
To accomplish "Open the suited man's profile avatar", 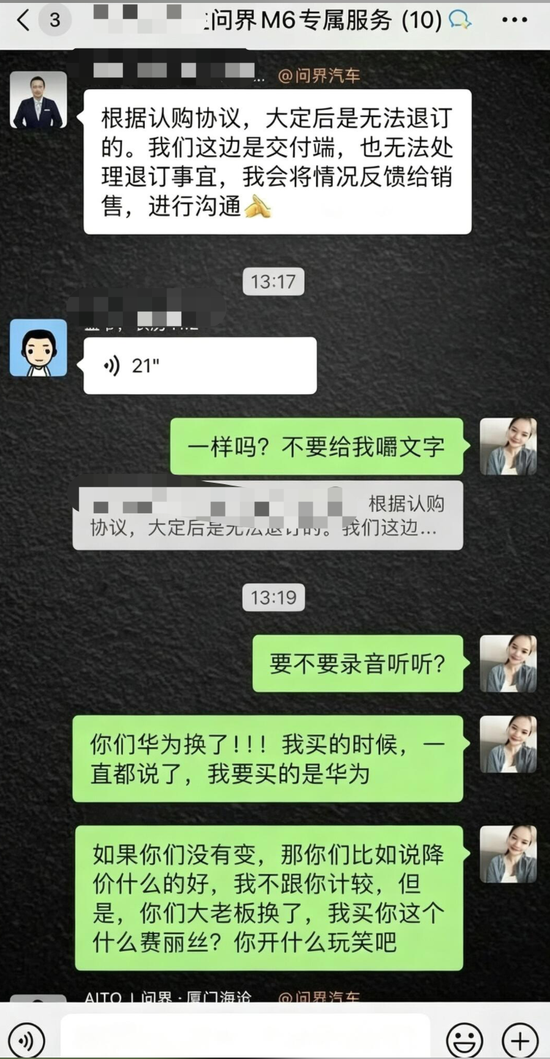I will (x=39, y=100).
